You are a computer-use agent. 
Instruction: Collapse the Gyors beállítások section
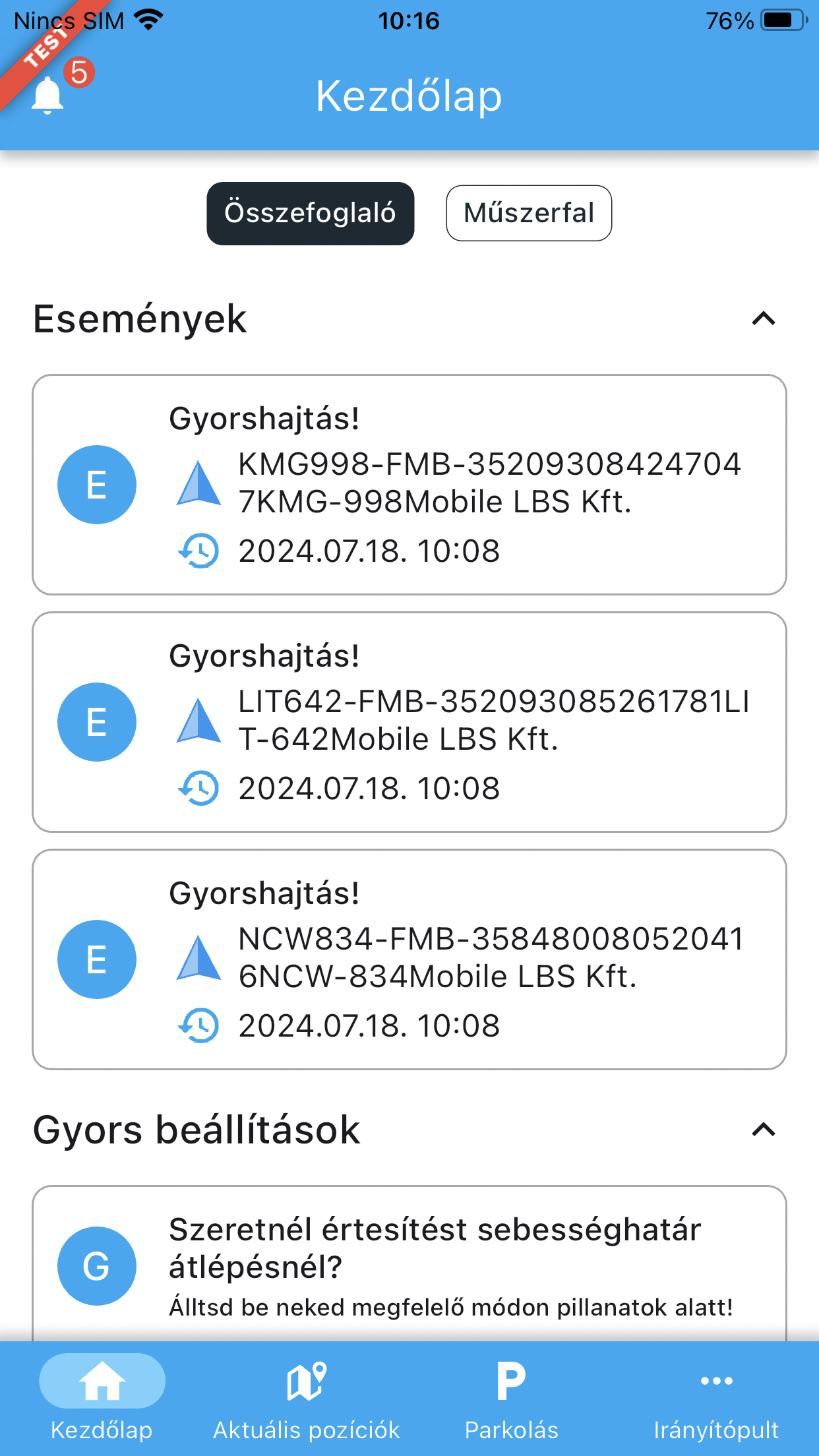coord(764,1130)
